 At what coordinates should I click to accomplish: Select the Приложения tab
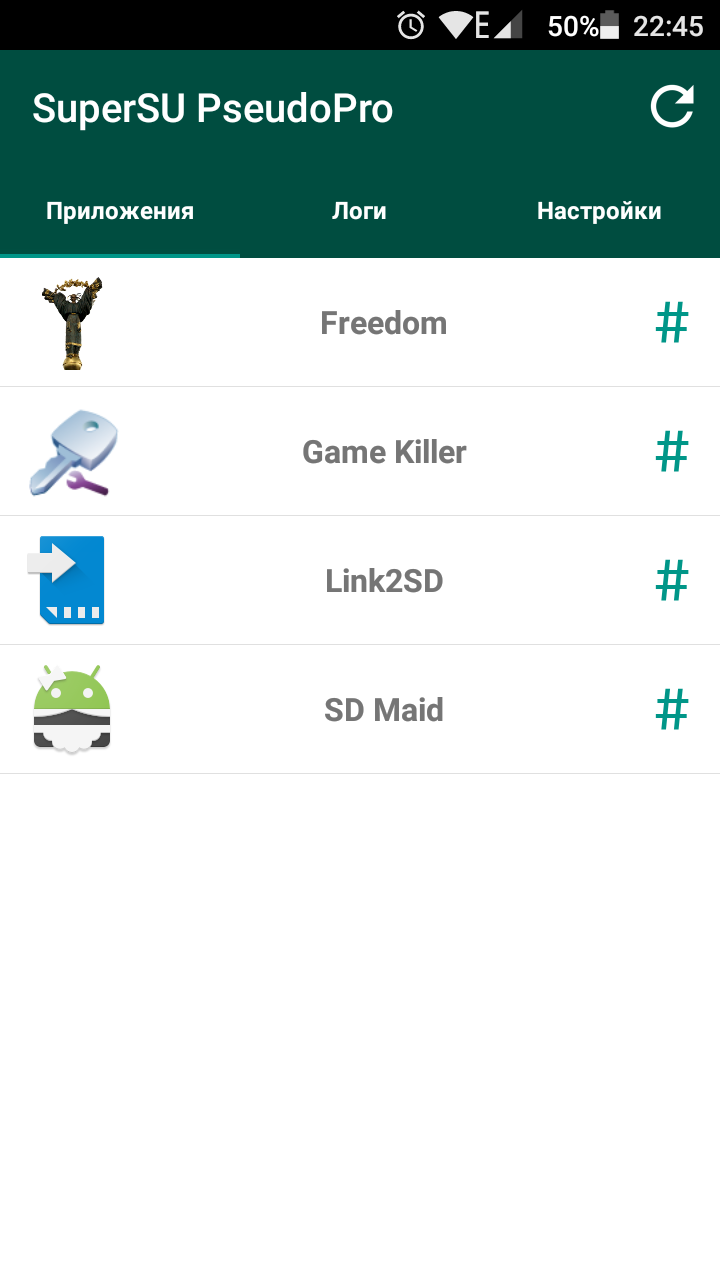[x=120, y=211]
